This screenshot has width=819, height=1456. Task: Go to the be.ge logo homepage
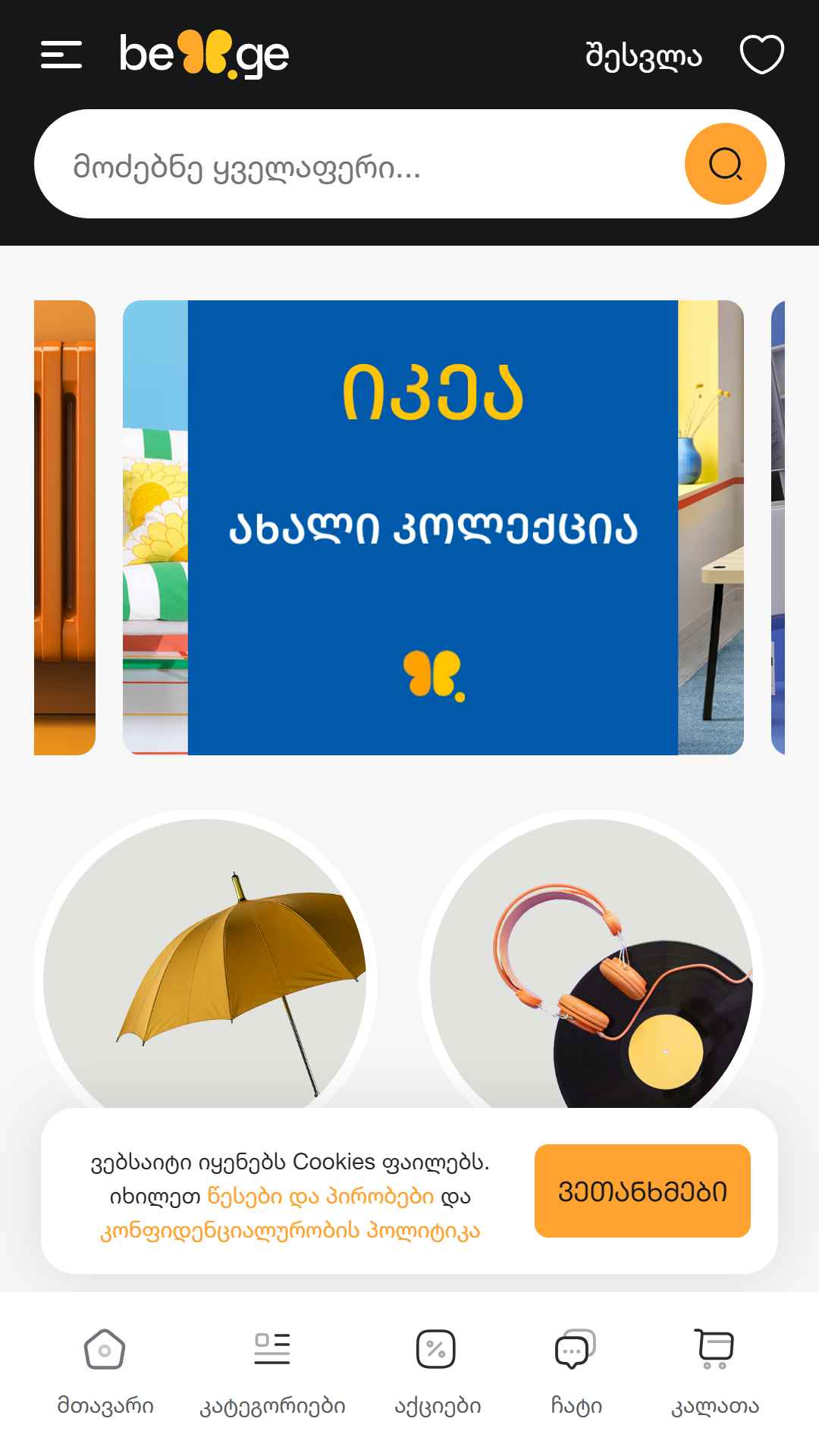click(204, 55)
